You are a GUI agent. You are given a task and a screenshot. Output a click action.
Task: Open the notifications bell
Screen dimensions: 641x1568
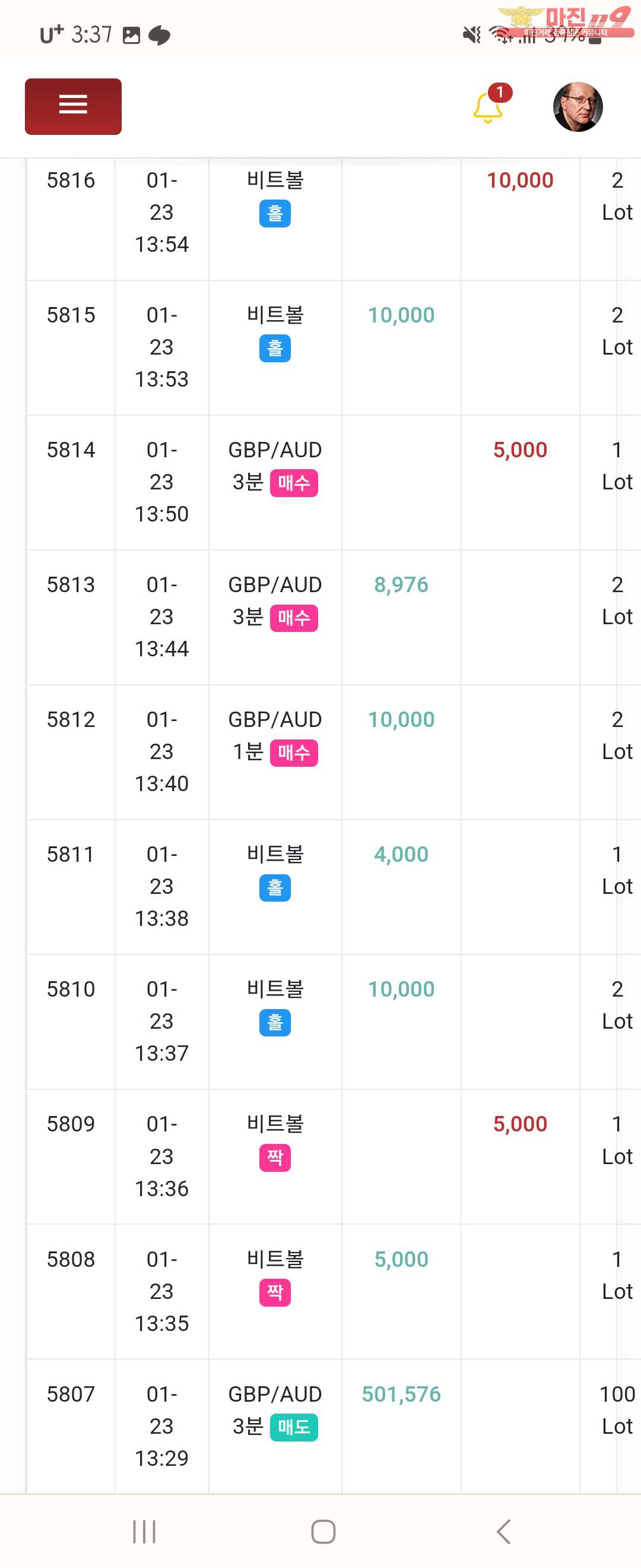(x=488, y=108)
